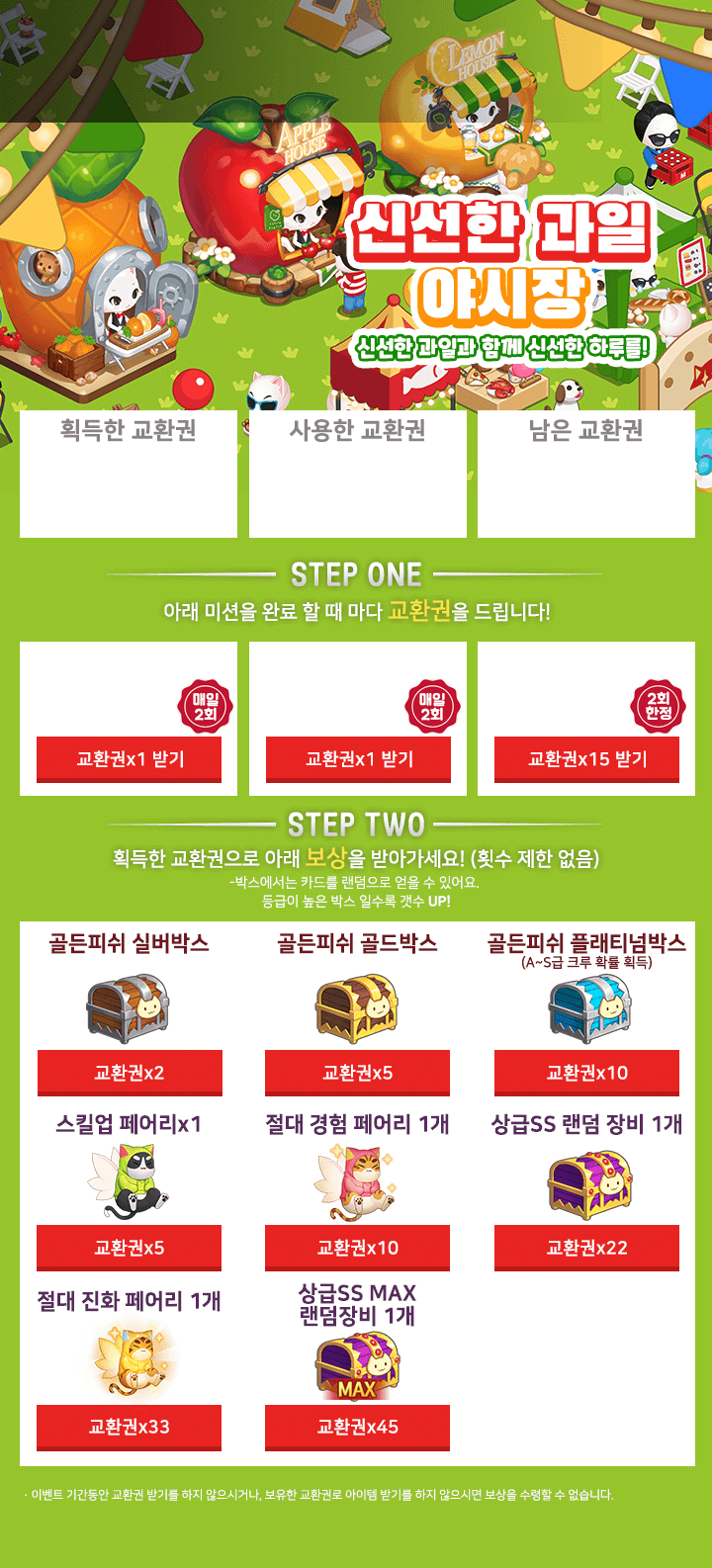The width and height of the screenshot is (712, 1568).
Task: Claim the 교환권x15 받기 reward
Action: (x=586, y=759)
